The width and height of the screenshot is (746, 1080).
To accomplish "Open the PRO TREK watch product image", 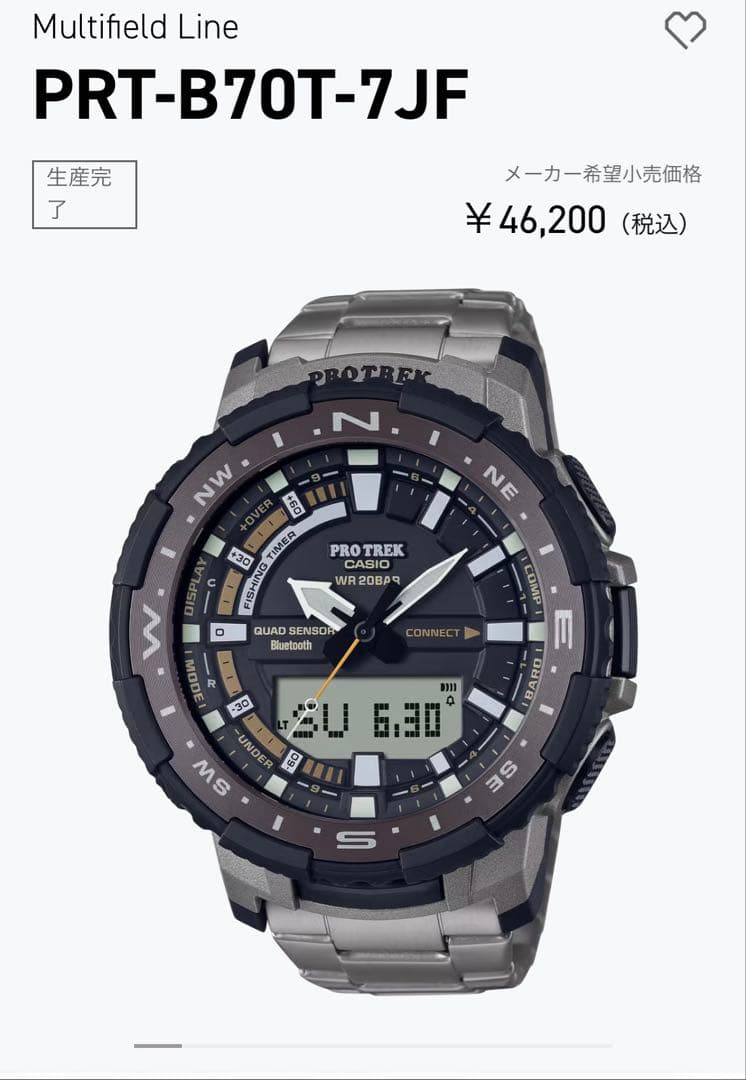I will [373, 640].
